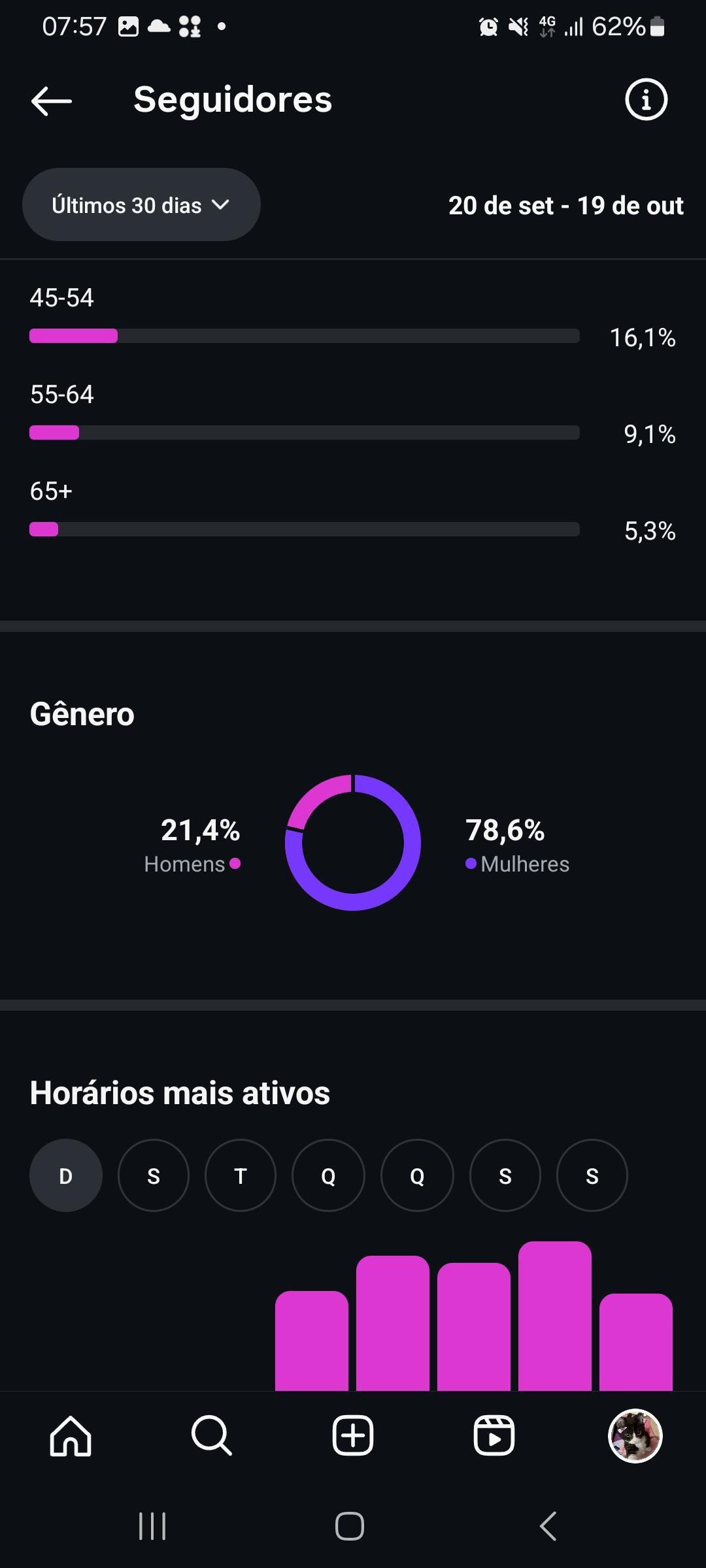Open the Instagram home feed tab

point(71,1436)
